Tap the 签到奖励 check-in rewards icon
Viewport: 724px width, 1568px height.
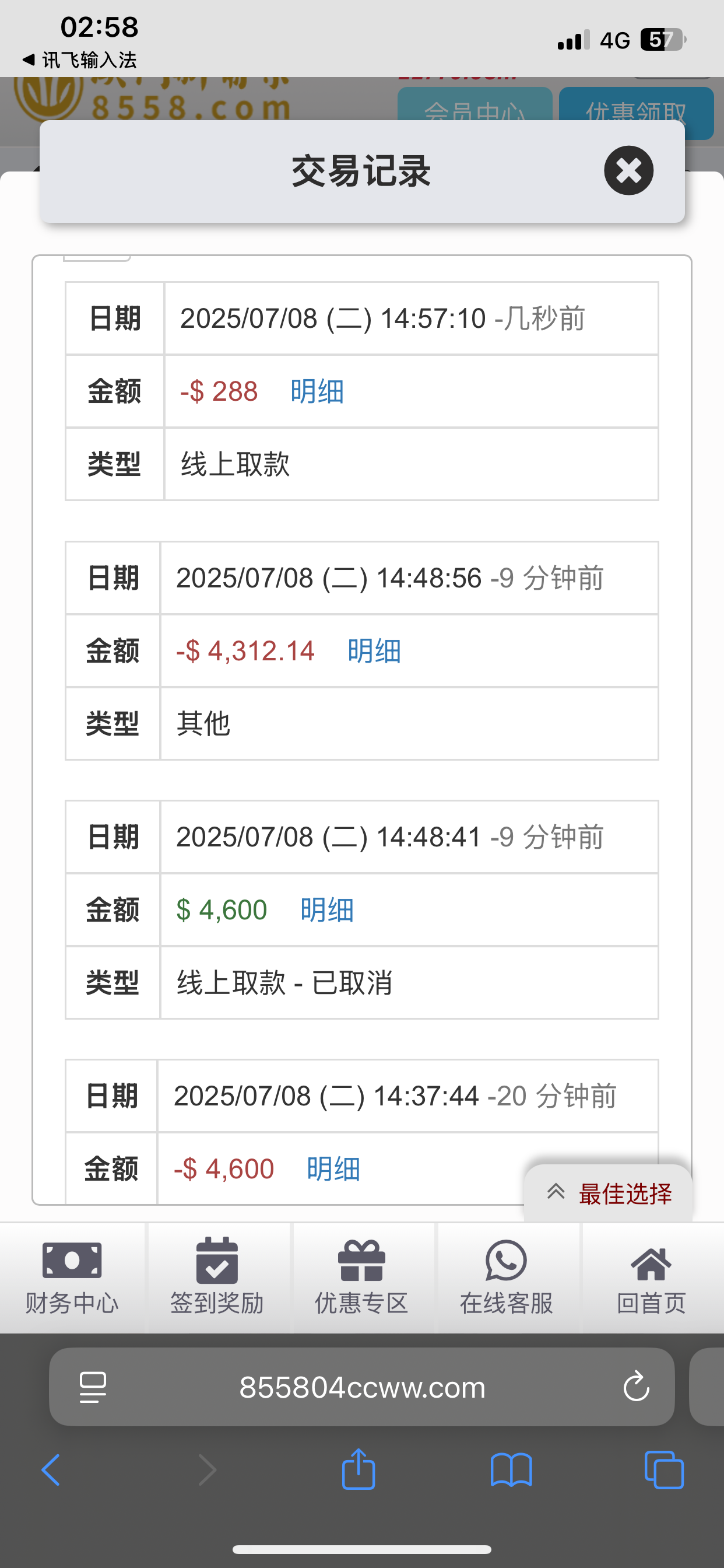click(x=217, y=1272)
